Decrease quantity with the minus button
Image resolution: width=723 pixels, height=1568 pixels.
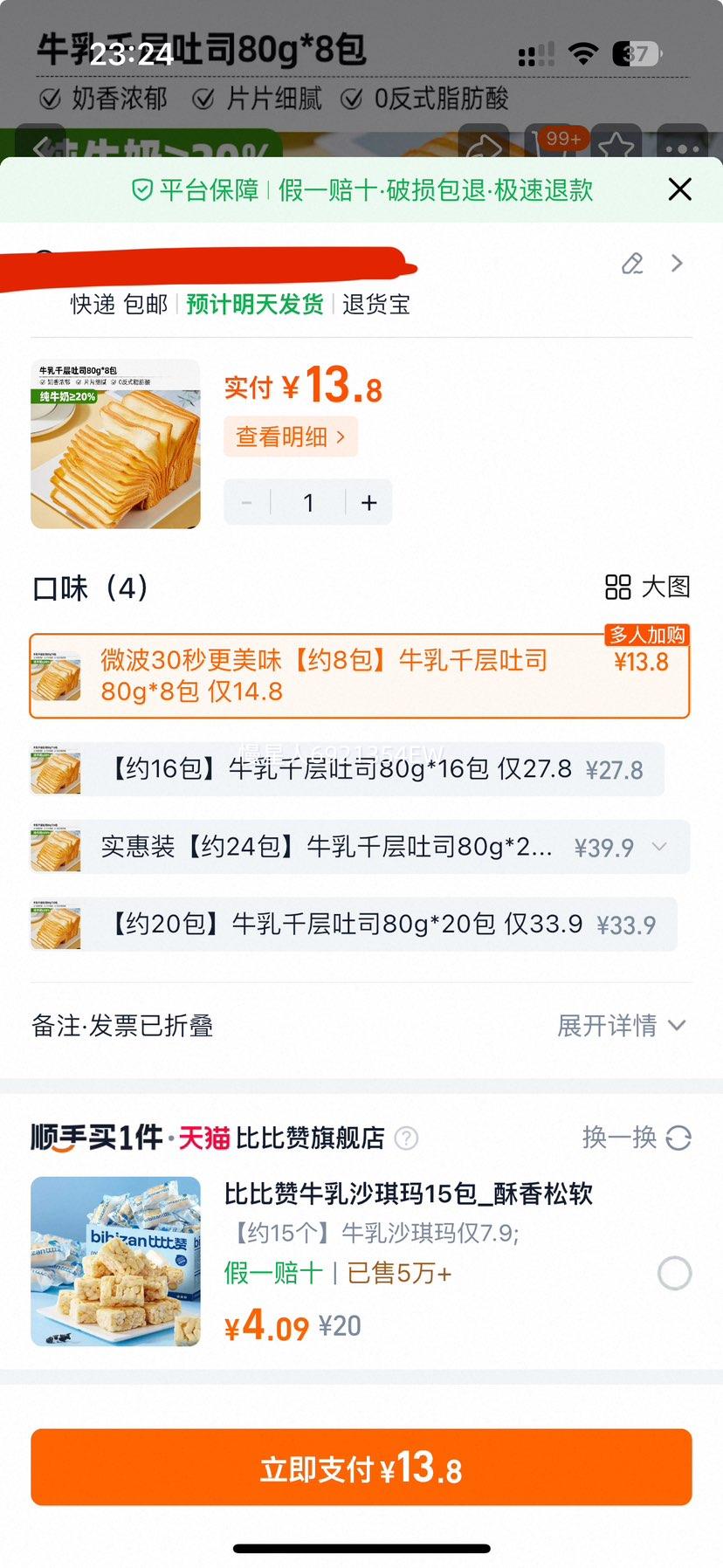click(247, 502)
